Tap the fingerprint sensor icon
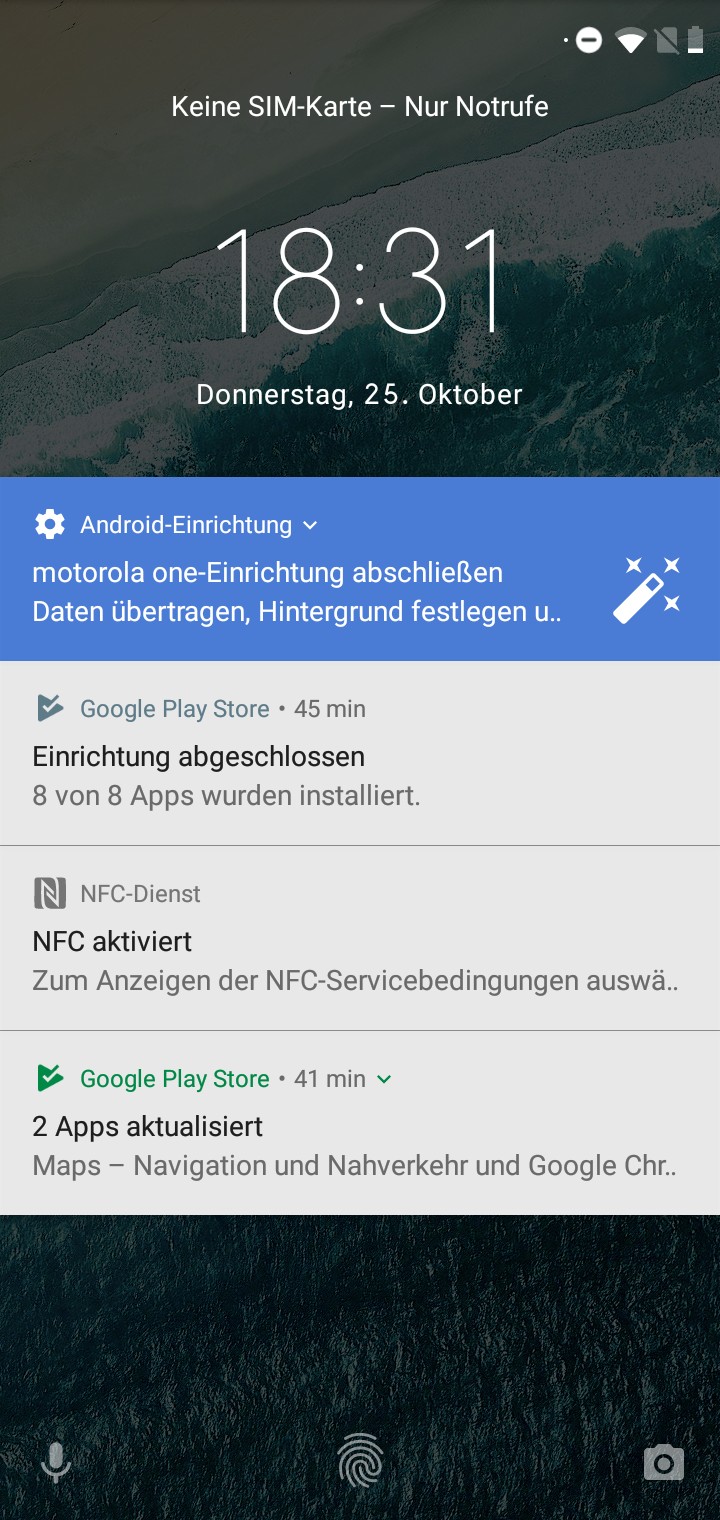The width and height of the screenshot is (720, 1520). (x=360, y=1462)
